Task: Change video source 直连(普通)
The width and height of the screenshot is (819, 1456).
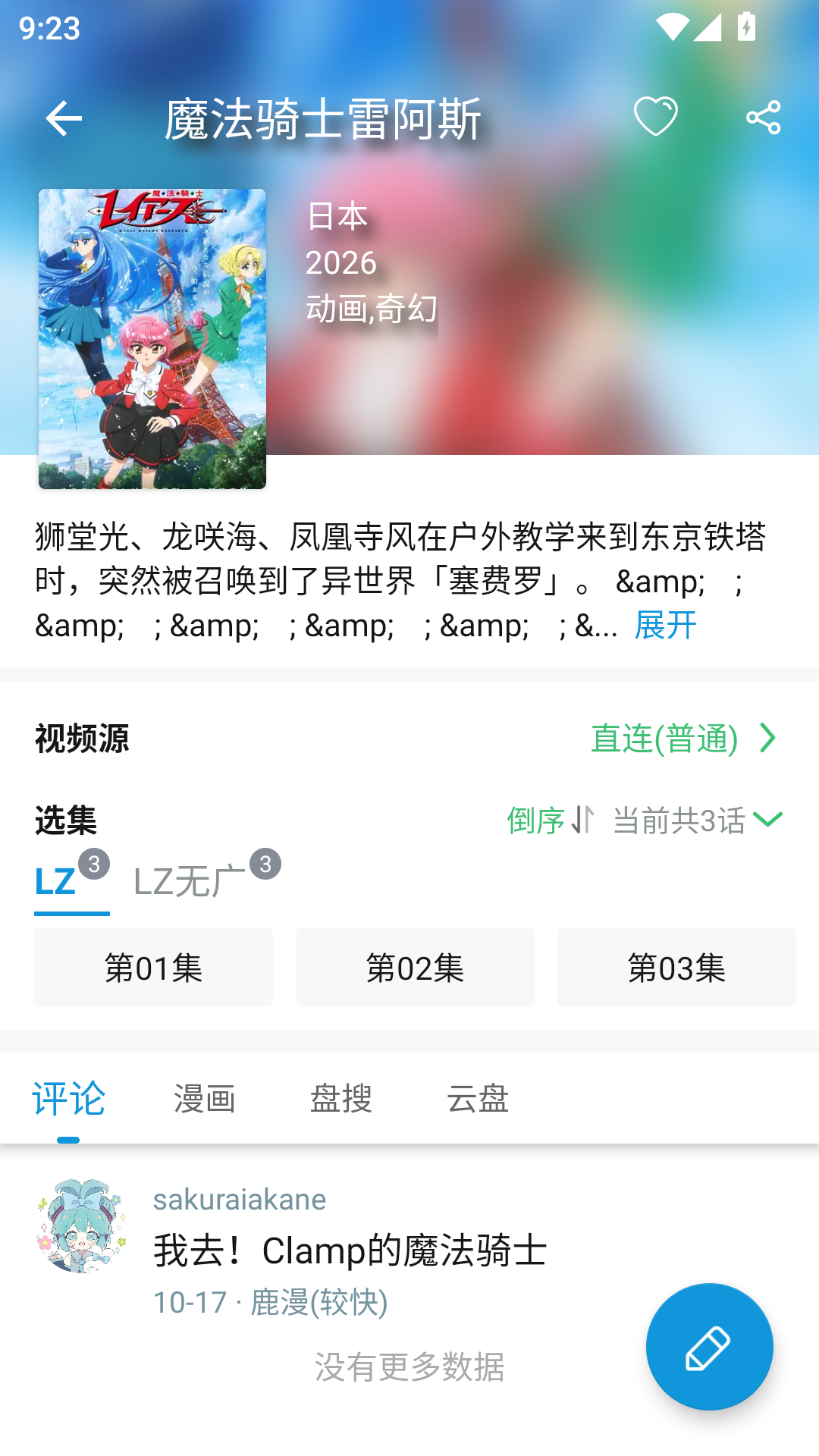Action: pyautogui.click(x=684, y=739)
